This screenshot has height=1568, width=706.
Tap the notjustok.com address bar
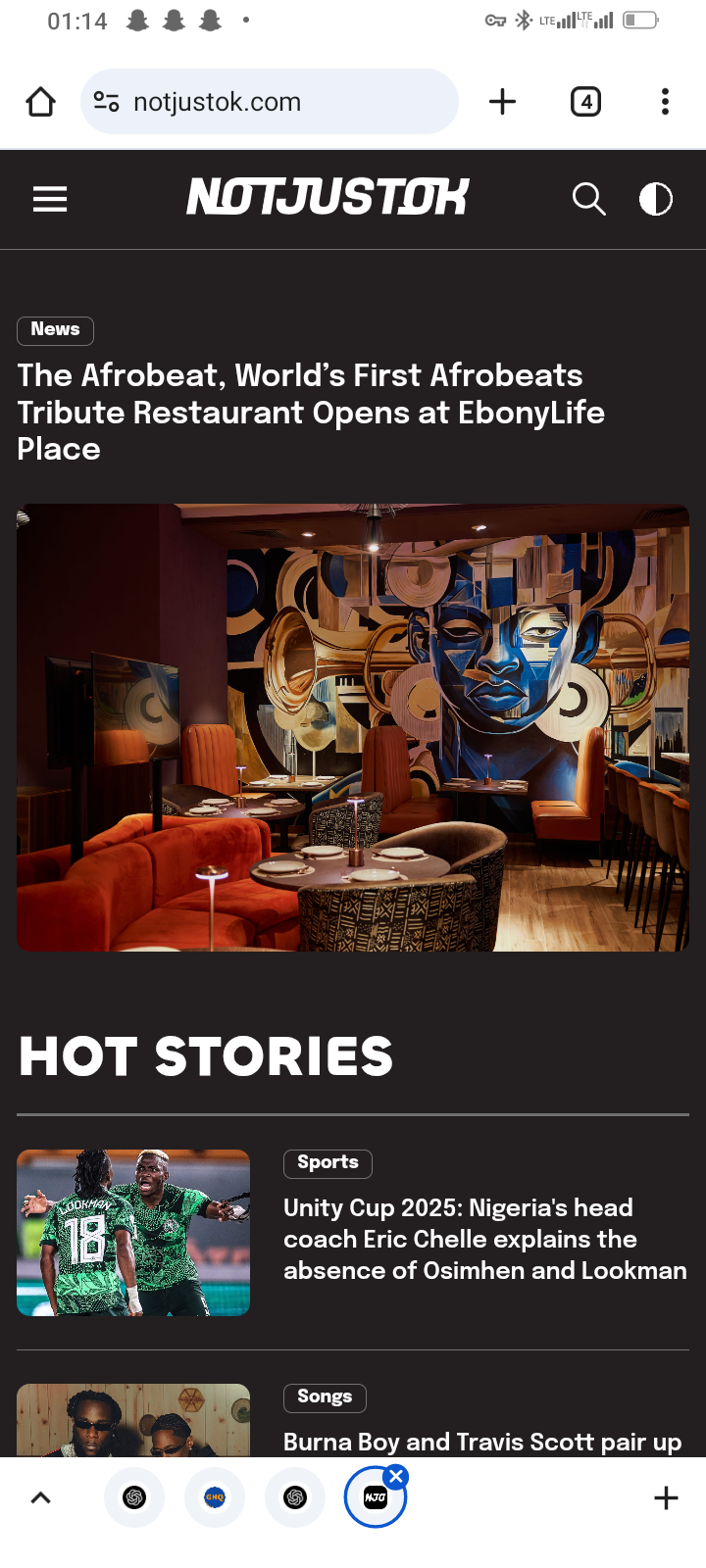[x=270, y=102]
